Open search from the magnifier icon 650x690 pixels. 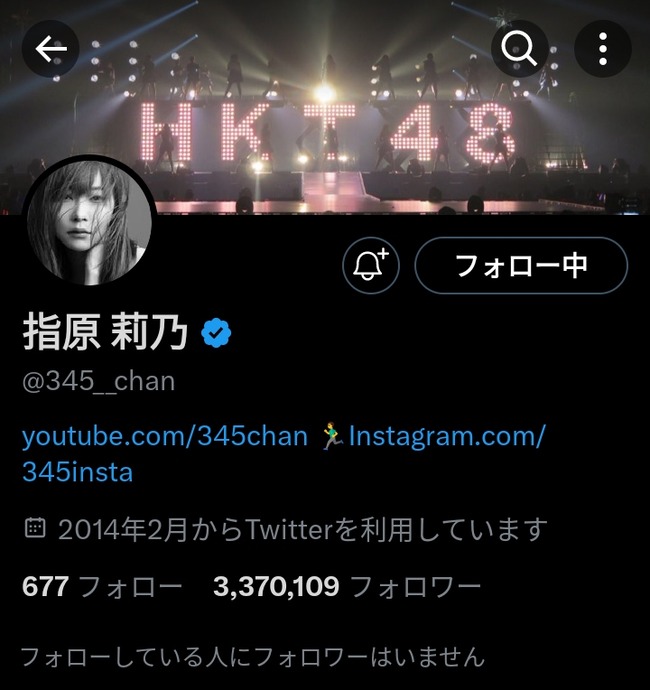(x=521, y=47)
